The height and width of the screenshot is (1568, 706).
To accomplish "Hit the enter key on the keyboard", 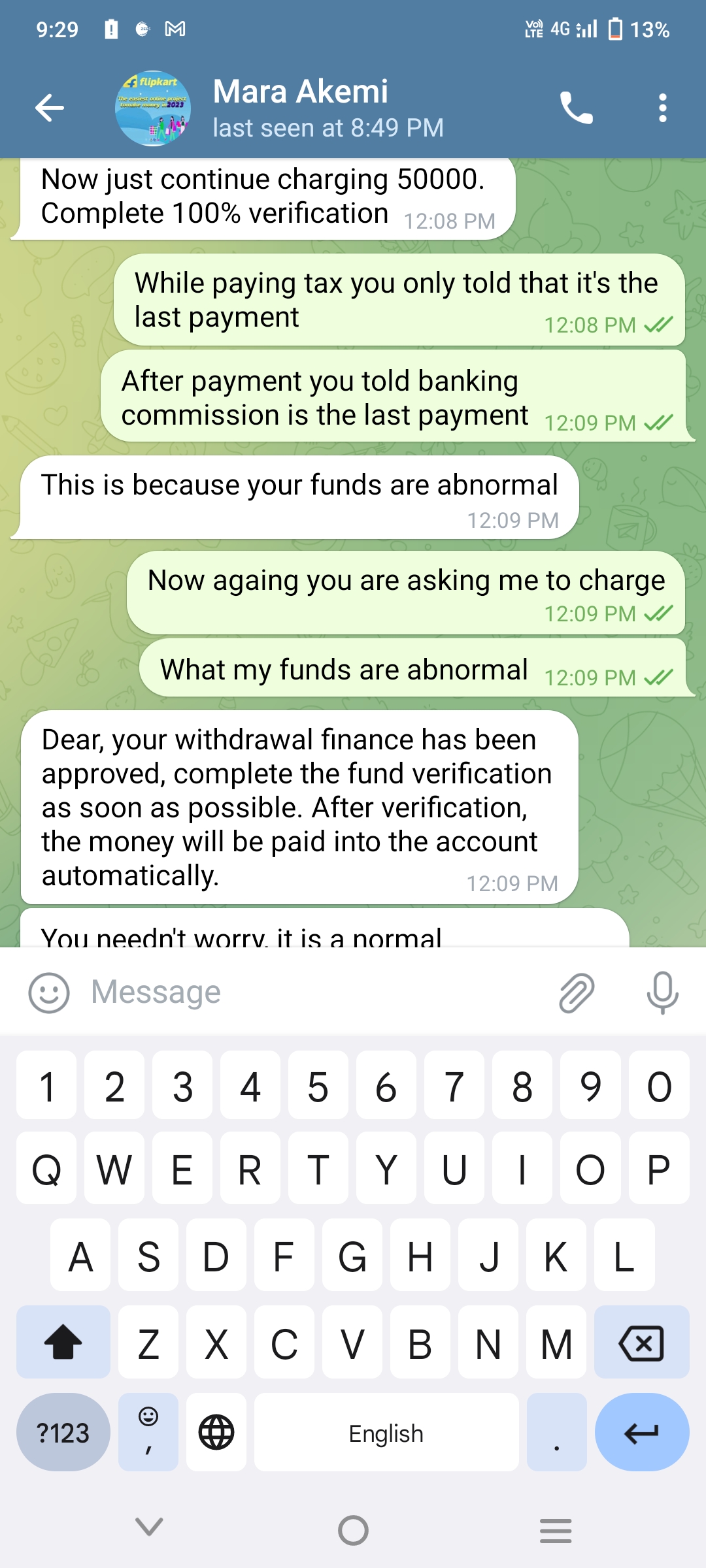I will (x=642, y=1432).
